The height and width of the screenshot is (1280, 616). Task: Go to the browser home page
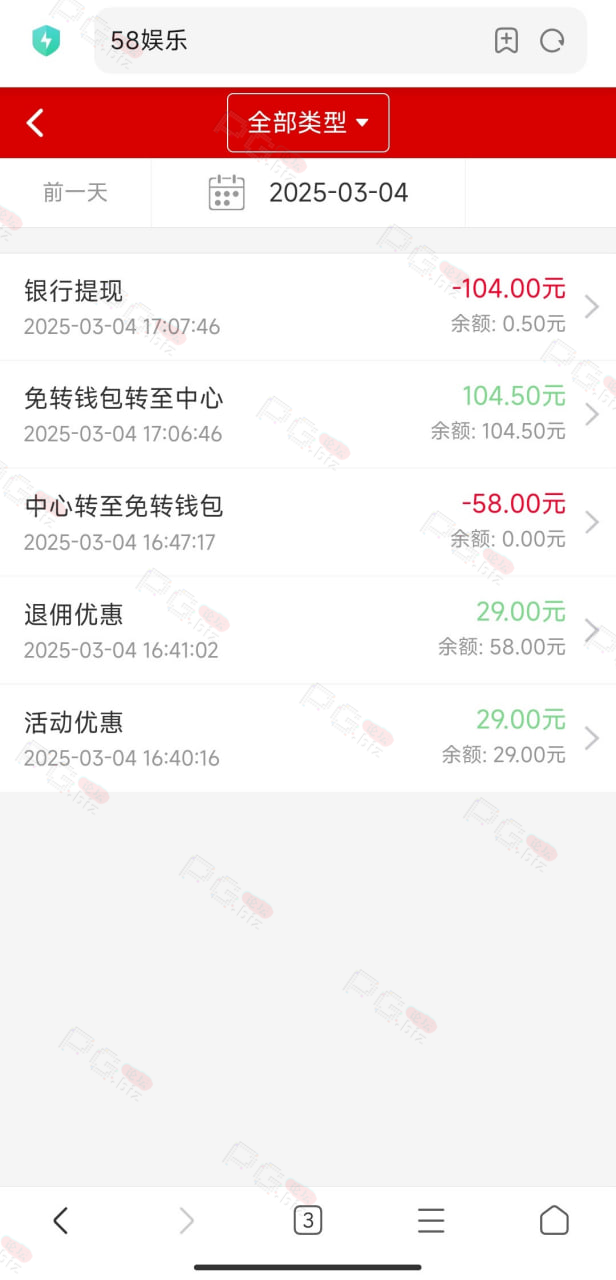[x=554, y=1220]
